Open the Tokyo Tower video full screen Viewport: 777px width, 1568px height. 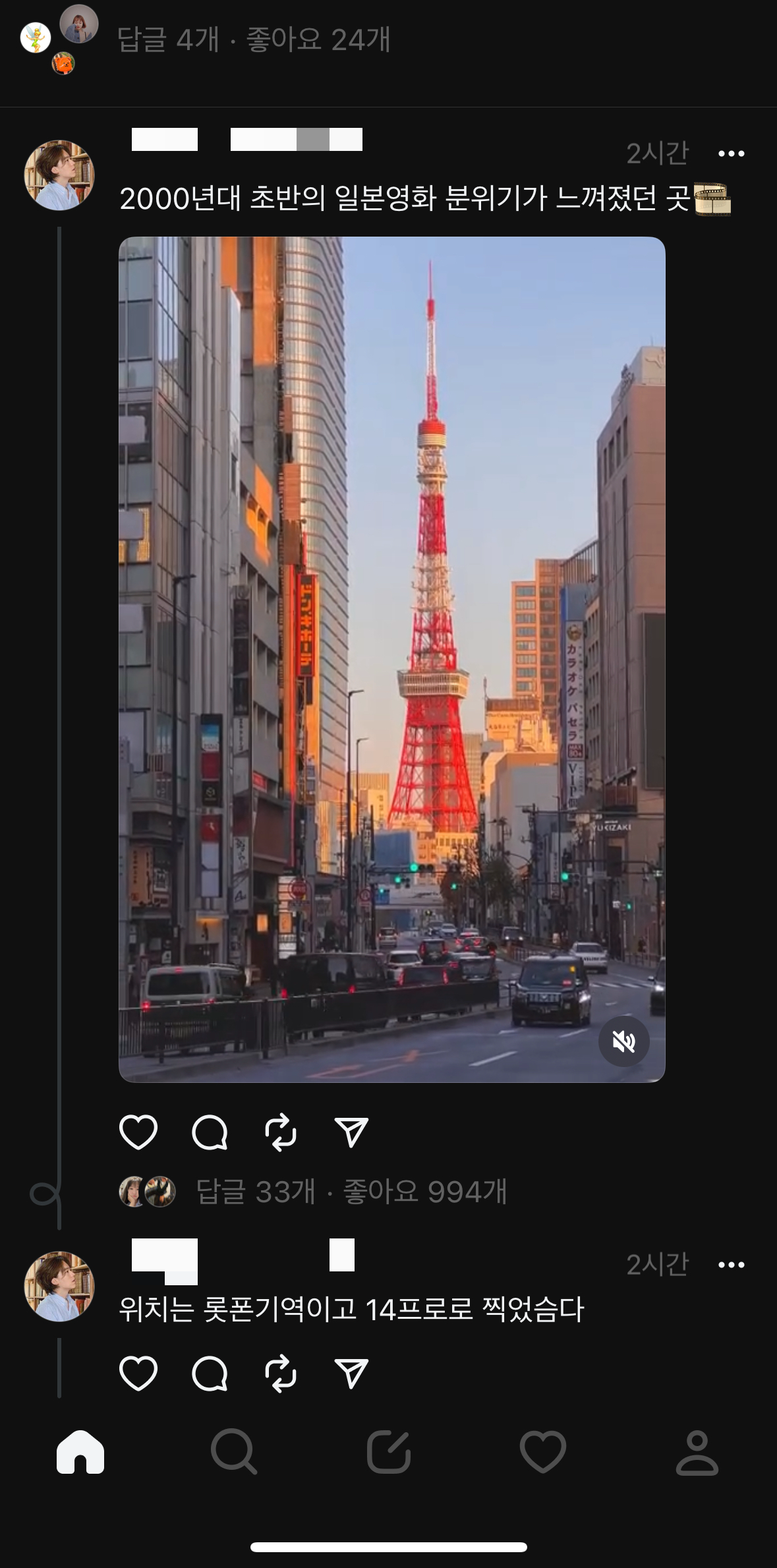tap(391, 659)
